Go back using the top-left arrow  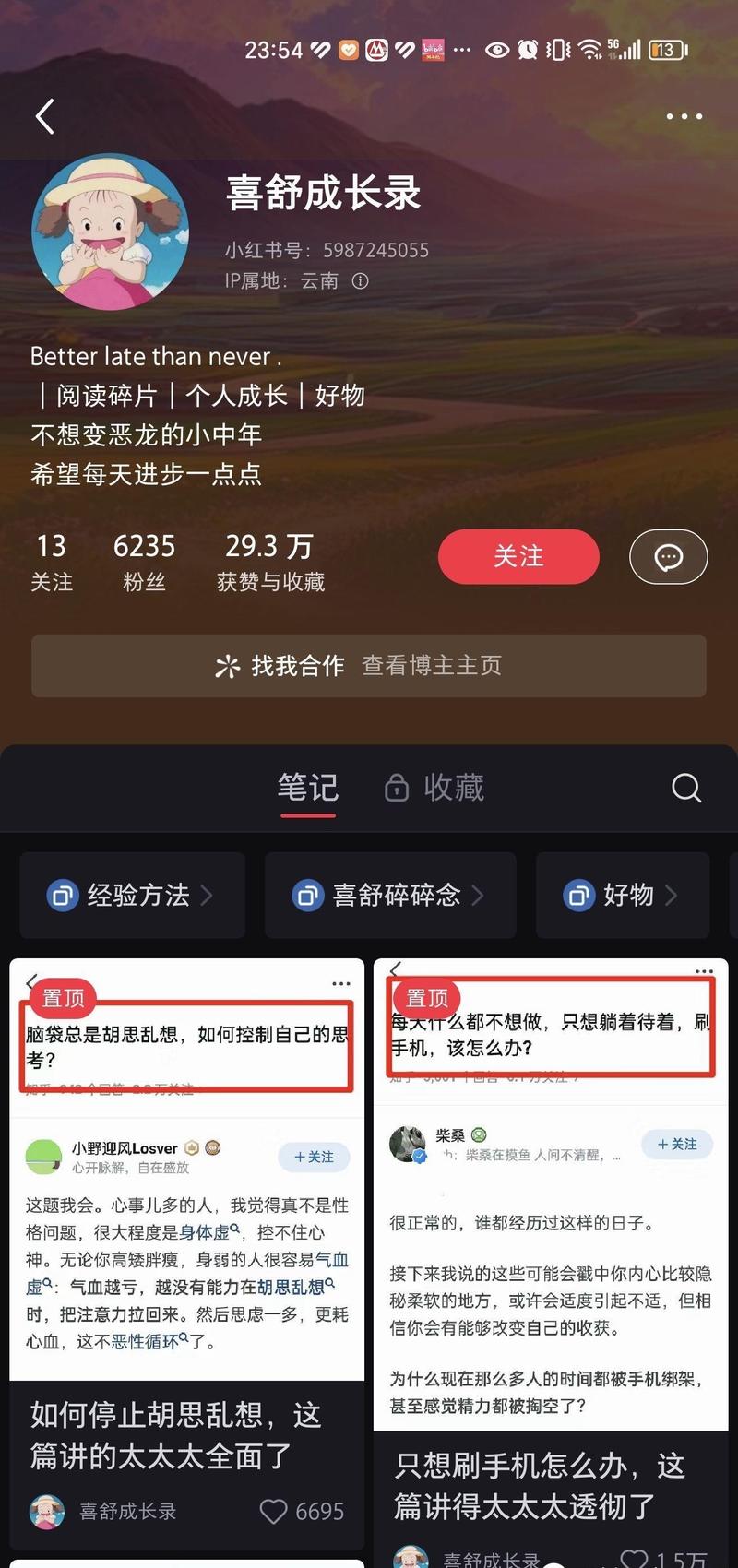click(44, 117)
